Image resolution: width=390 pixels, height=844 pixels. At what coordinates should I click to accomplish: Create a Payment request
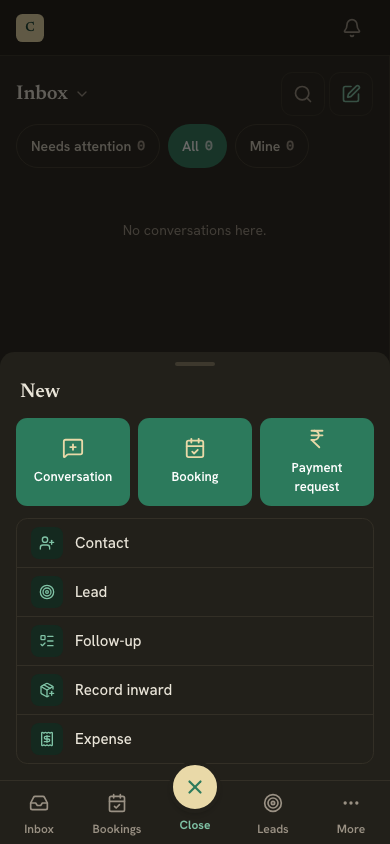(x=317, y=462)
